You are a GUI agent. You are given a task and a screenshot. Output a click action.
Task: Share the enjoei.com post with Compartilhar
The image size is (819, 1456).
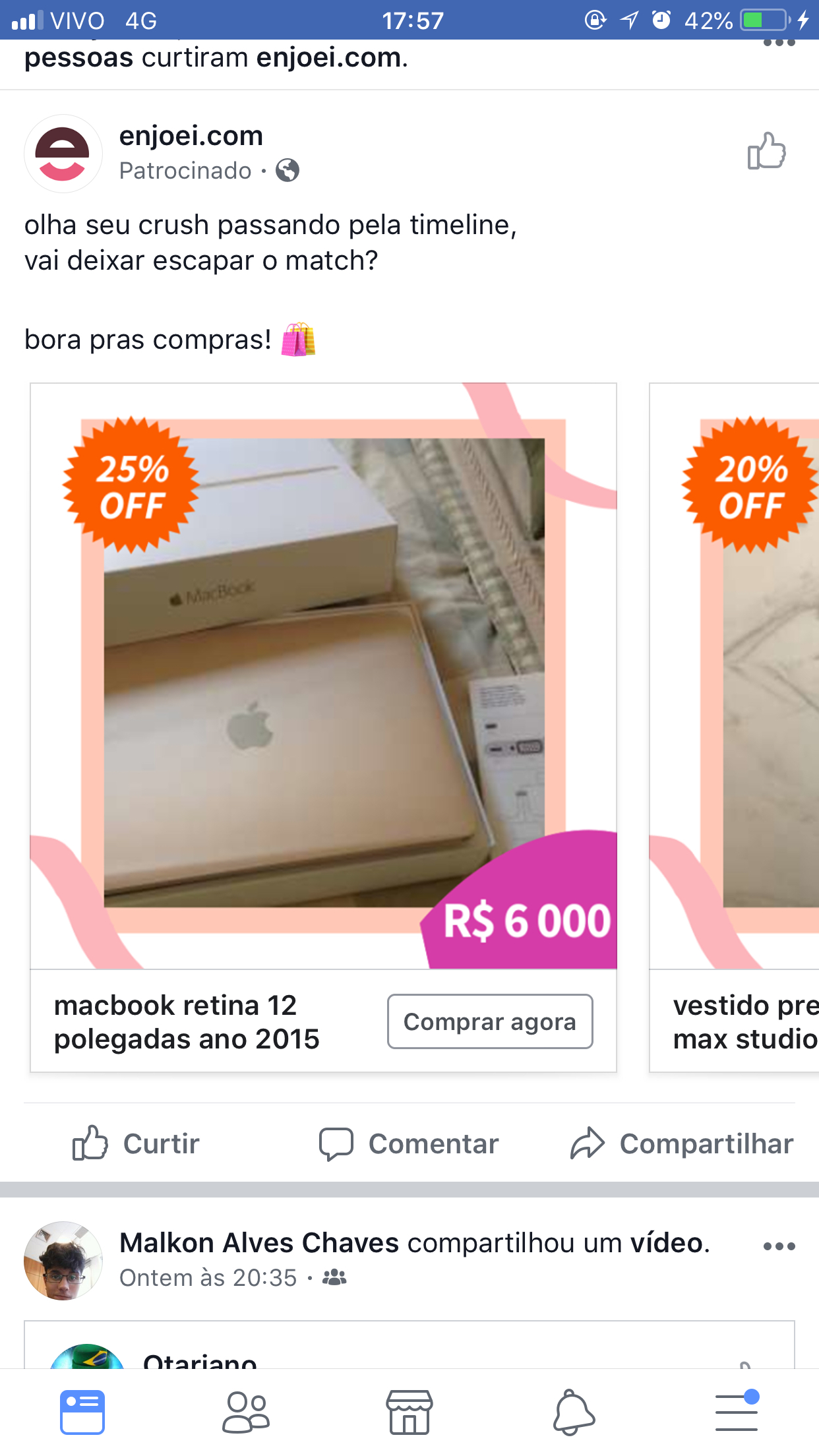pos(681,1143)
